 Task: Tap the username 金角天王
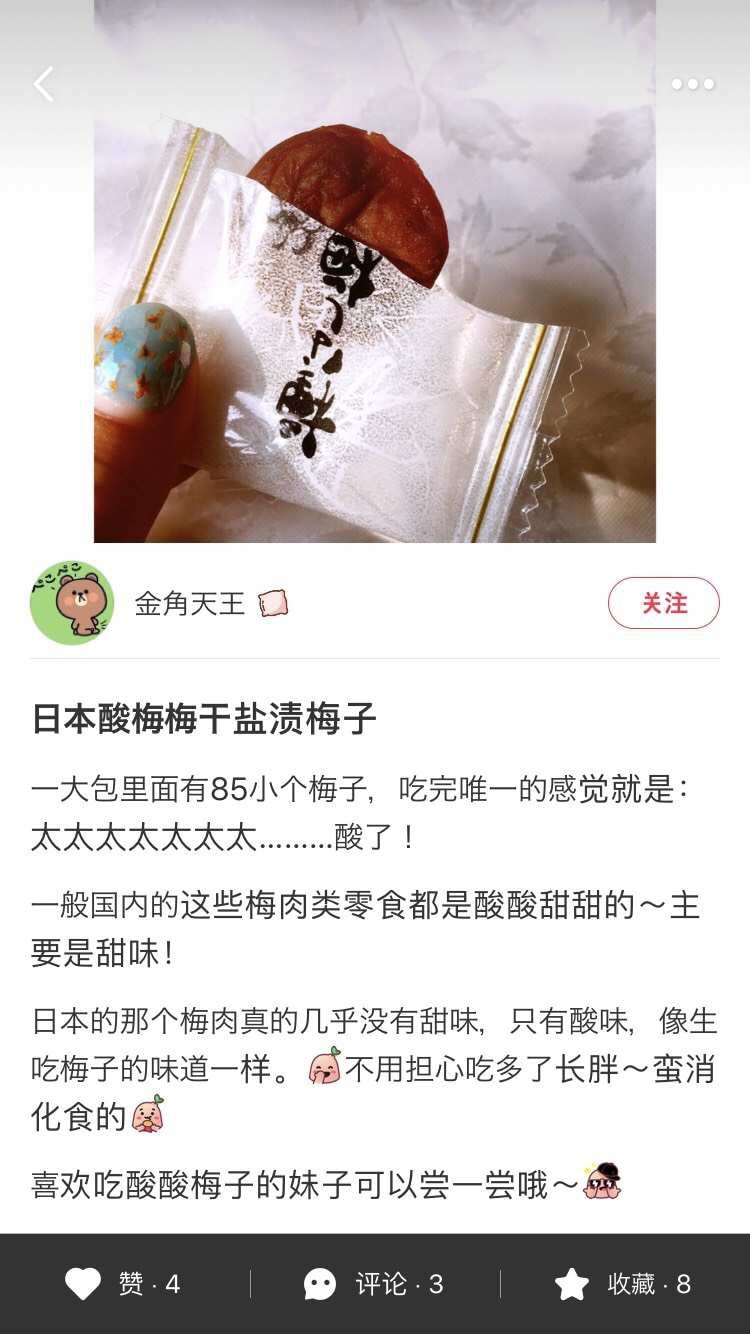tap(190, 603)
